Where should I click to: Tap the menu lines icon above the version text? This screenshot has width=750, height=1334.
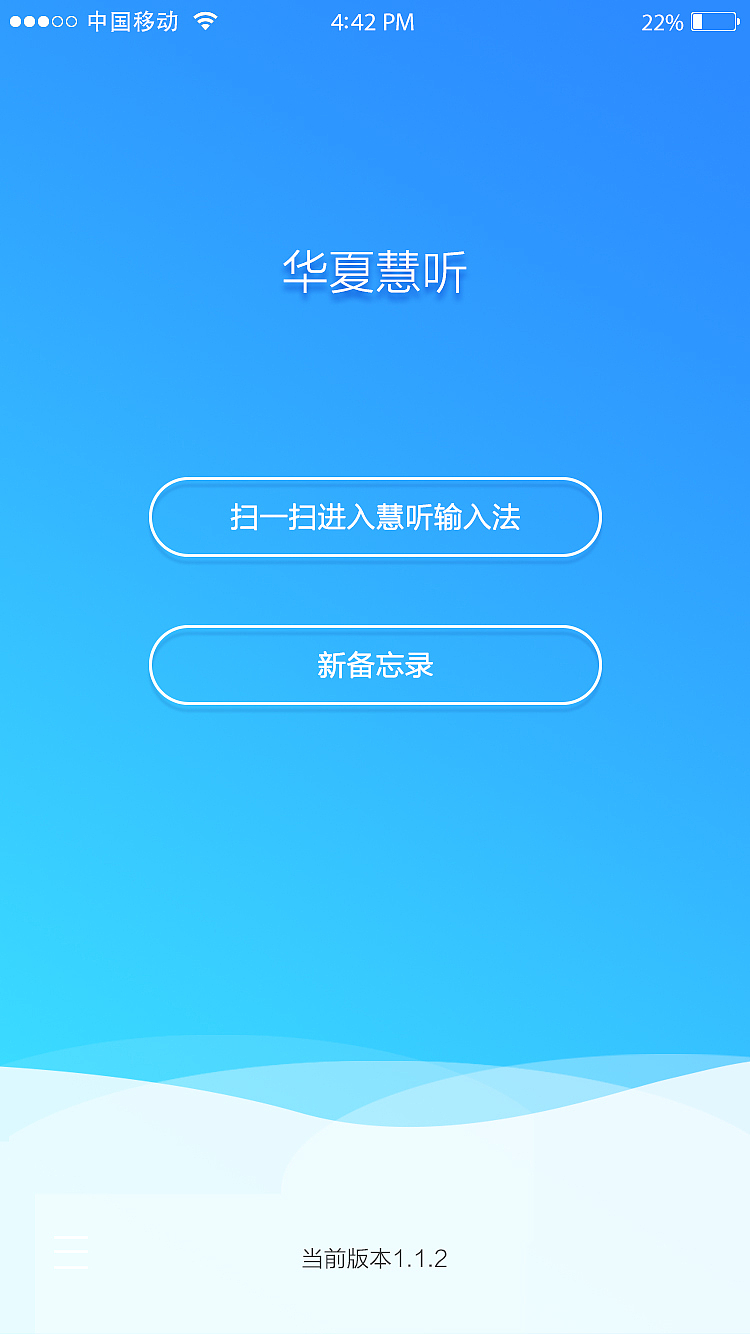click(x=70, y=1253)
